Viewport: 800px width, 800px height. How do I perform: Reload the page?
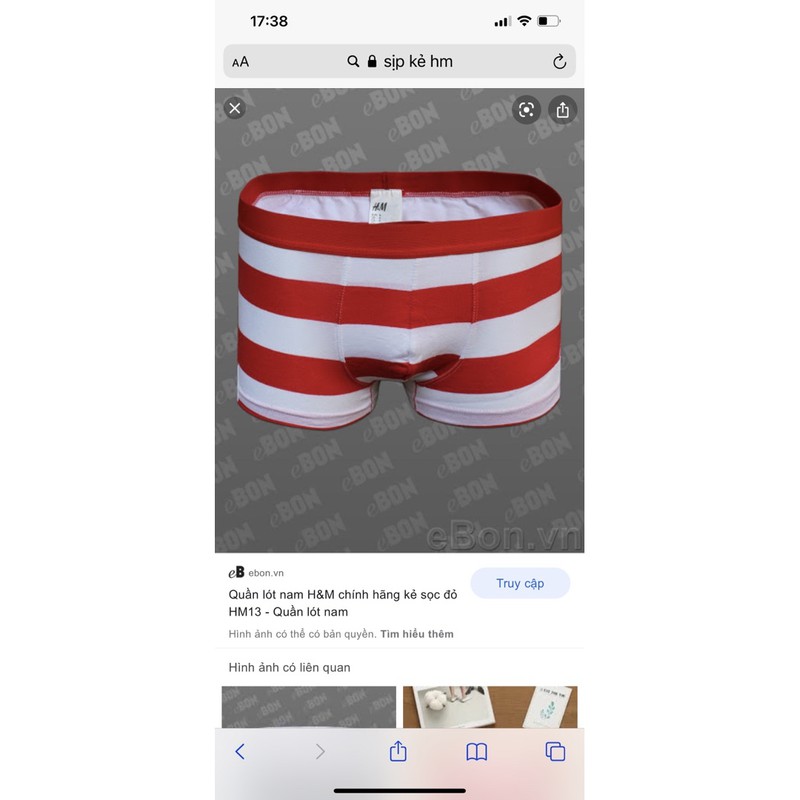559,62
